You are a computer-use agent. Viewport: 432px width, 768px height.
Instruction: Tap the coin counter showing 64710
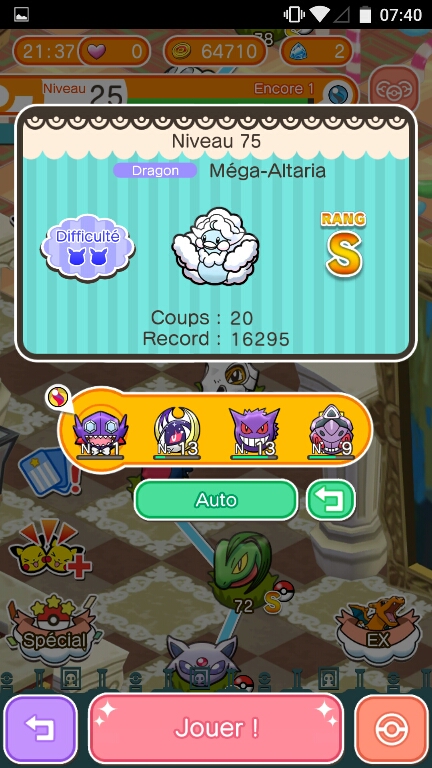coord(215,51)
